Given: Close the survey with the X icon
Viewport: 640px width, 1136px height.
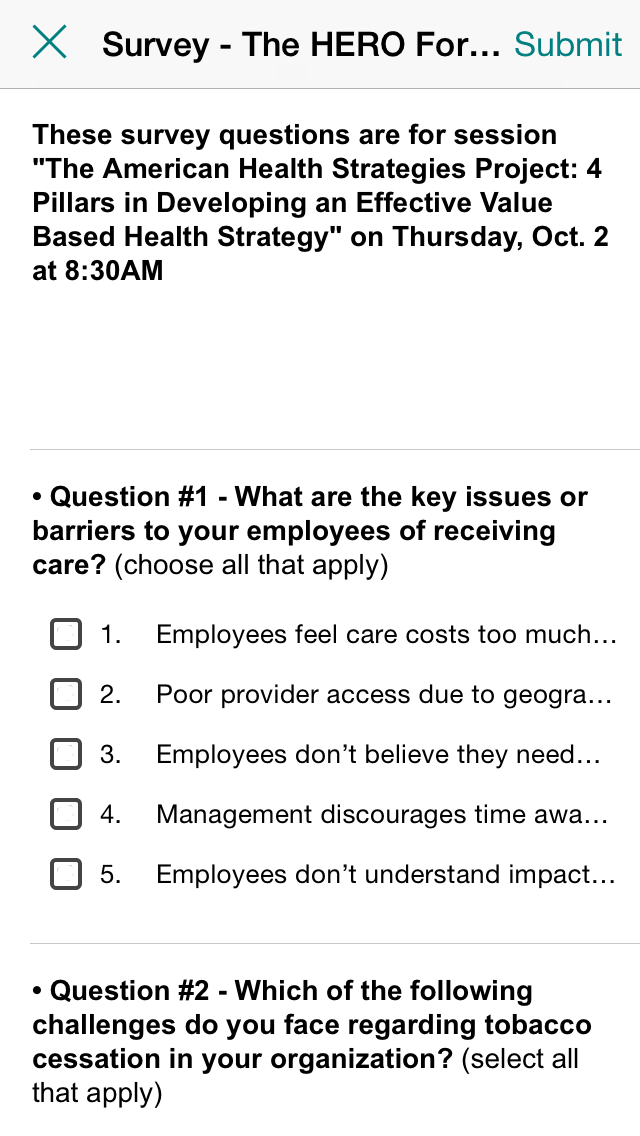Looking at the screenshot, I should [x=49, y=42].
